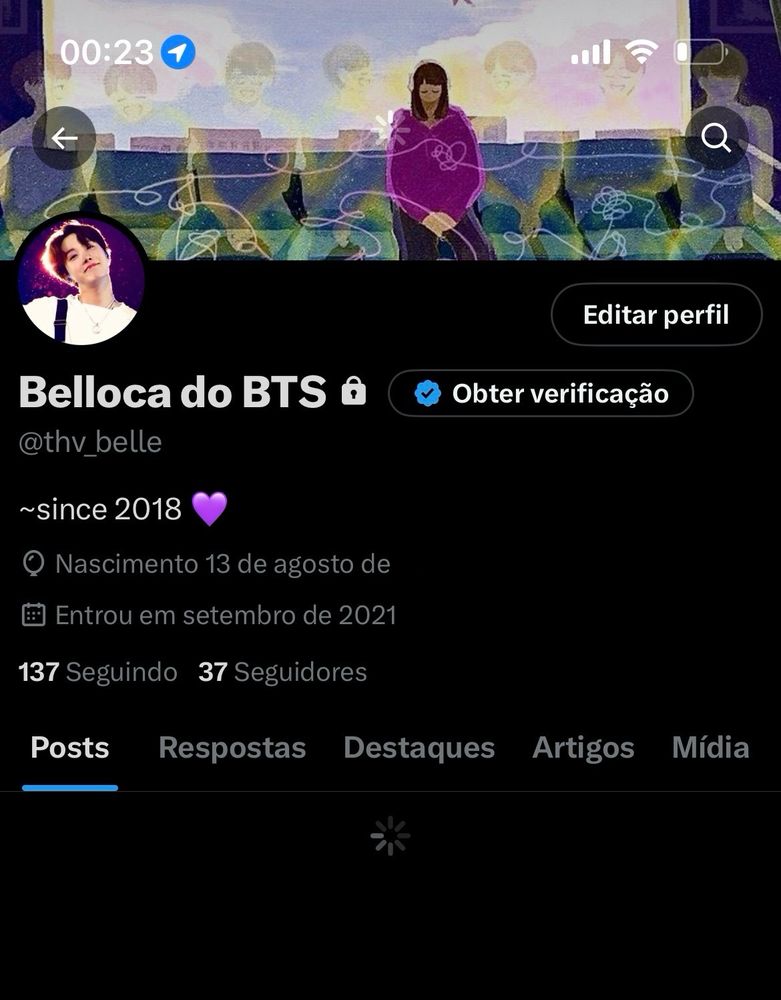
Task: Switch to the Mídia tab
Action: pyautogui.click(x=710, y=748)
